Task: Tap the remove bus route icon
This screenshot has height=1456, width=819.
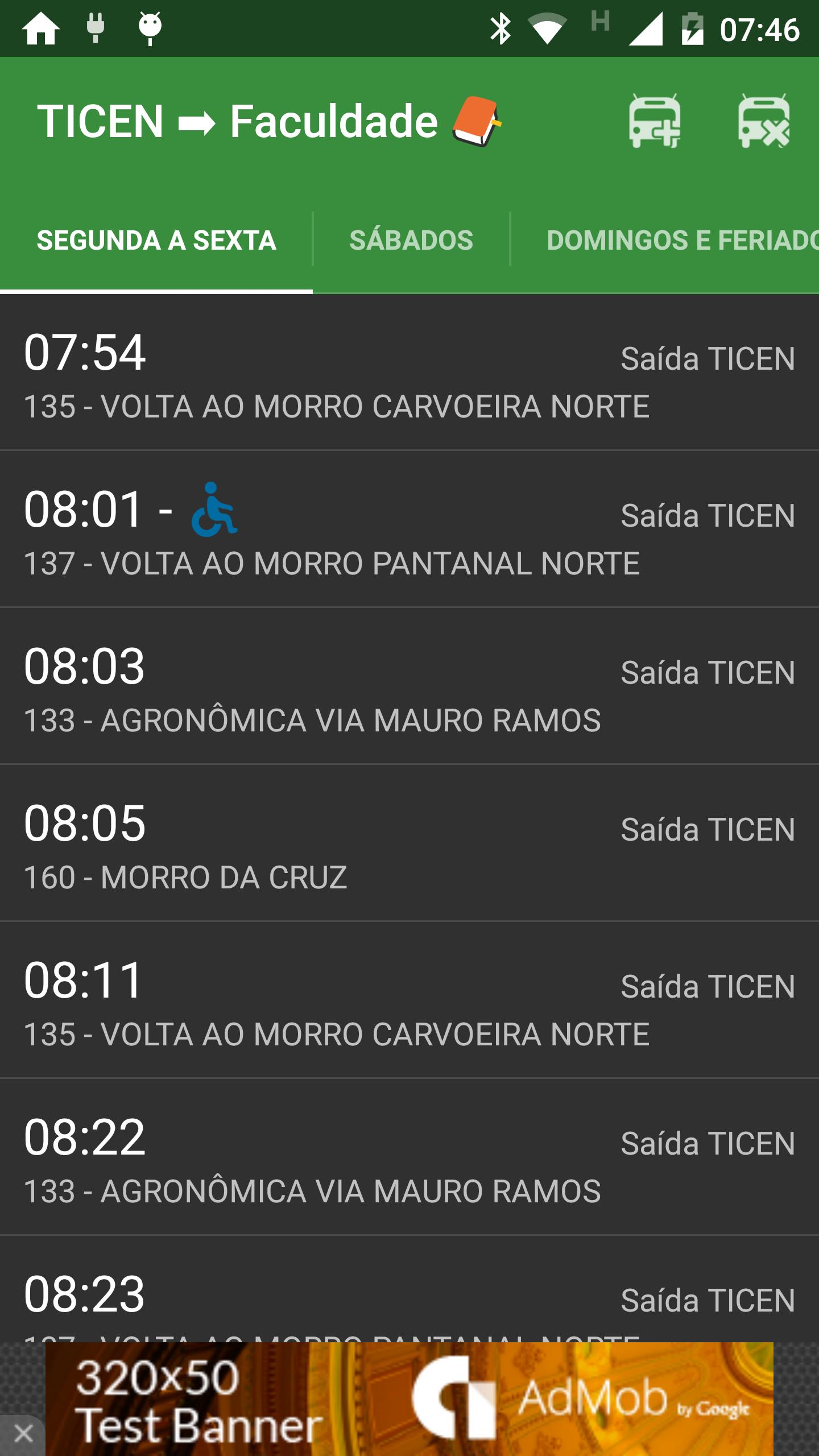Action: (x=762, y=121)
